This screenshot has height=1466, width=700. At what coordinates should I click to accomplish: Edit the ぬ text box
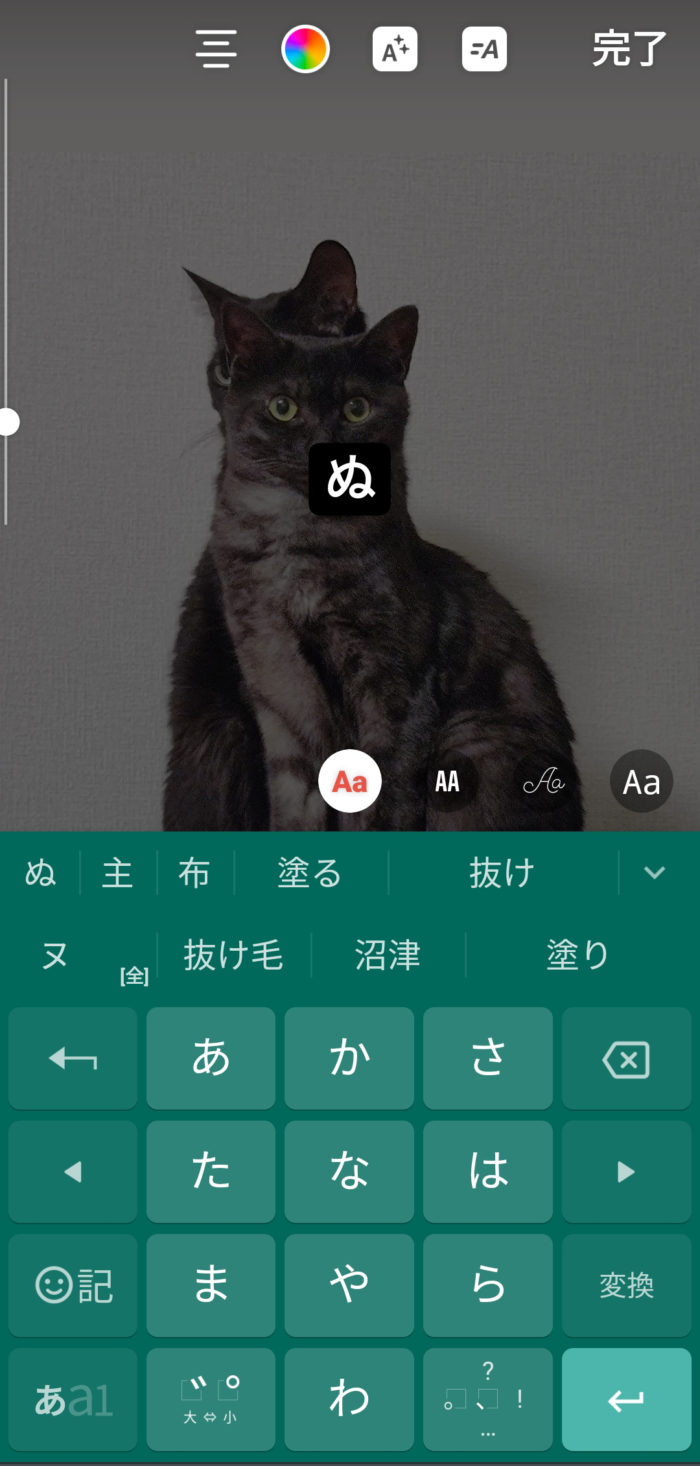[x=349, y=480]
